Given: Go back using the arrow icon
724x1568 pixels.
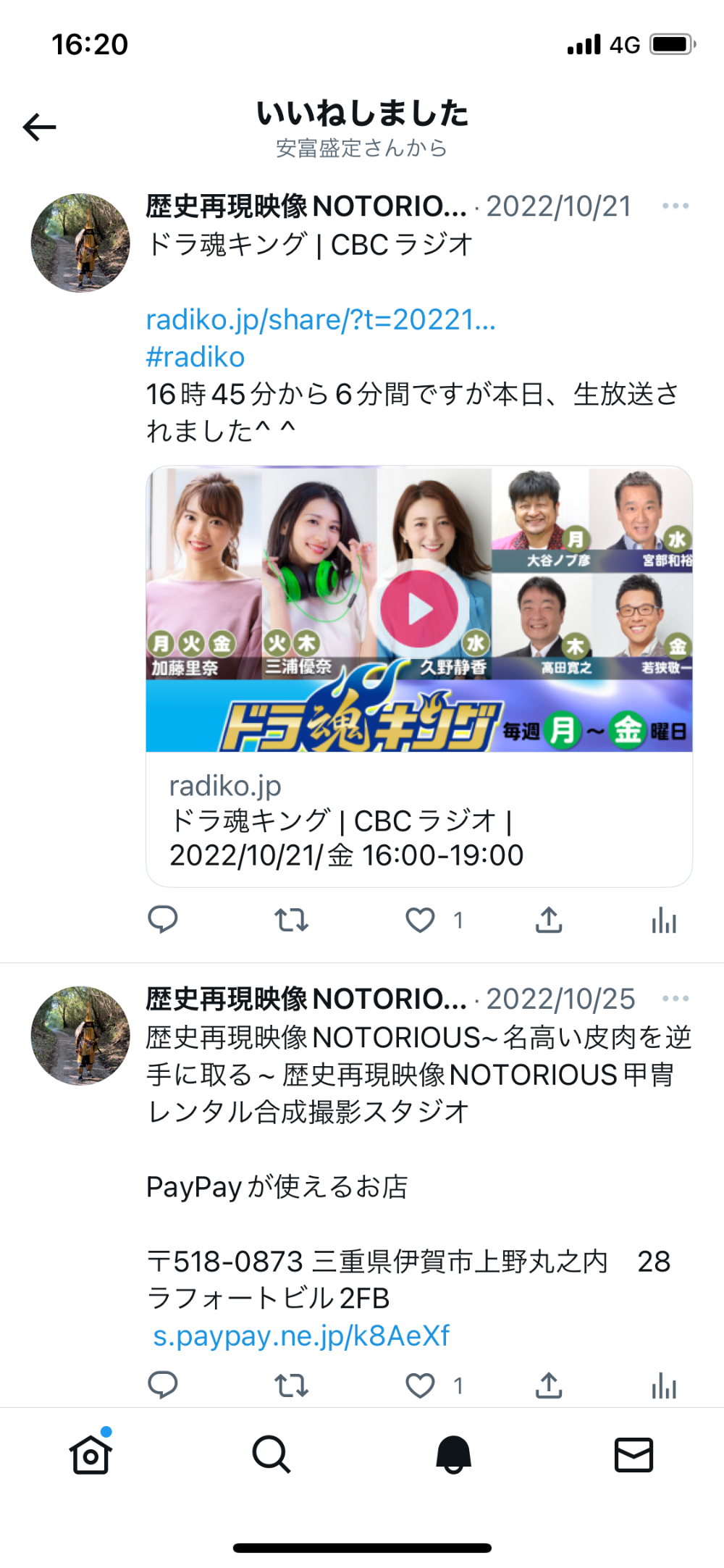Looking at the screenshot, I should (x=40, y=127).
